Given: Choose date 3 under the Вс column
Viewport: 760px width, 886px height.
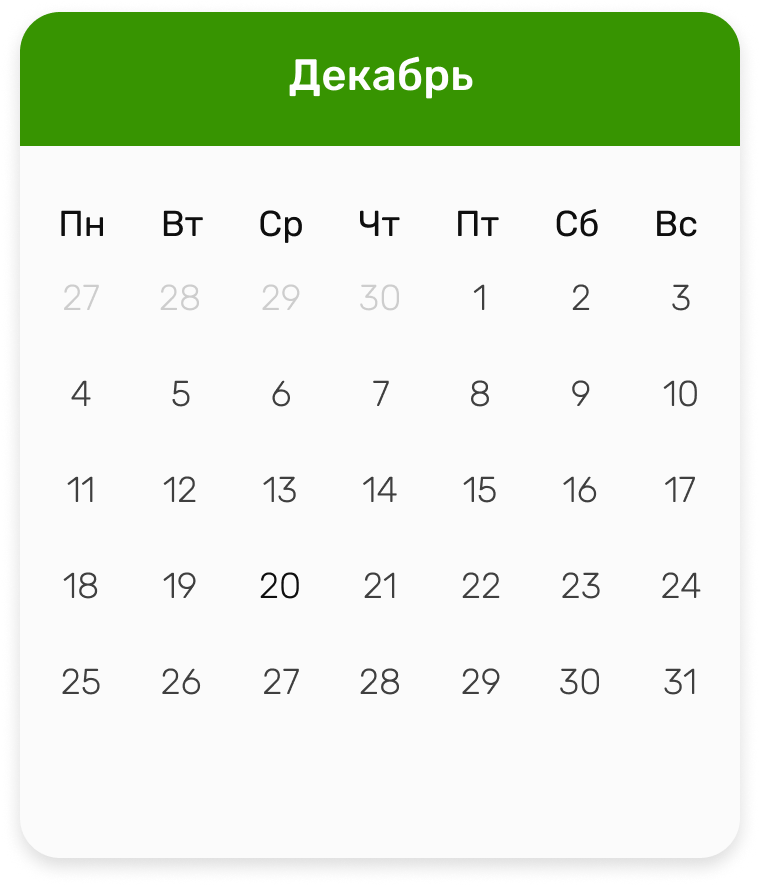Looking at the screenshot, I should pyautogui.click(x=680, y=298).
